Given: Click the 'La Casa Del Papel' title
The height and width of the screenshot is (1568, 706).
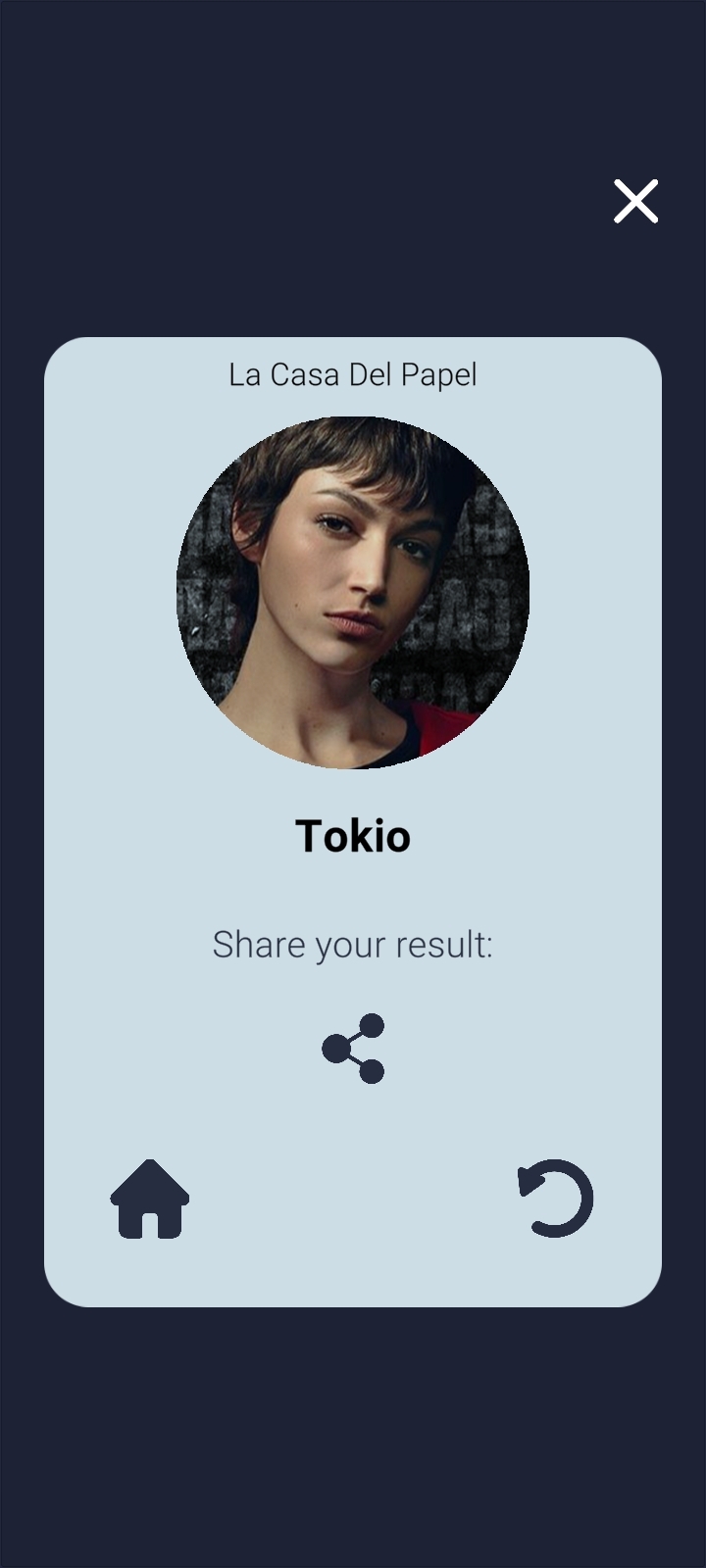Looking at the screenshot, I should 353,374.
